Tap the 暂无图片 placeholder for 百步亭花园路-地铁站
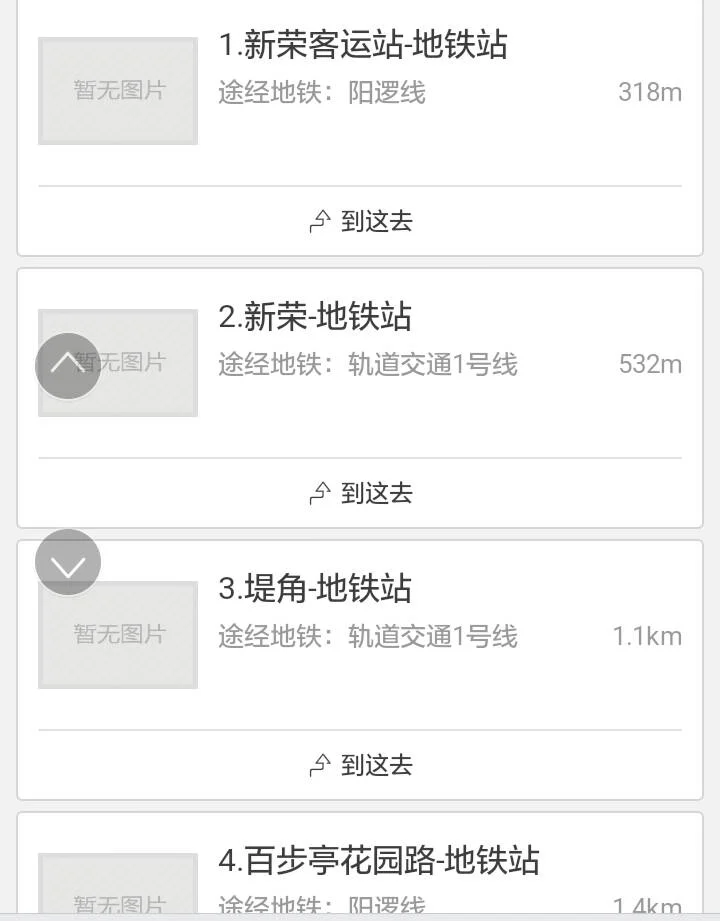The image size is (720, 921). (117, 890)
